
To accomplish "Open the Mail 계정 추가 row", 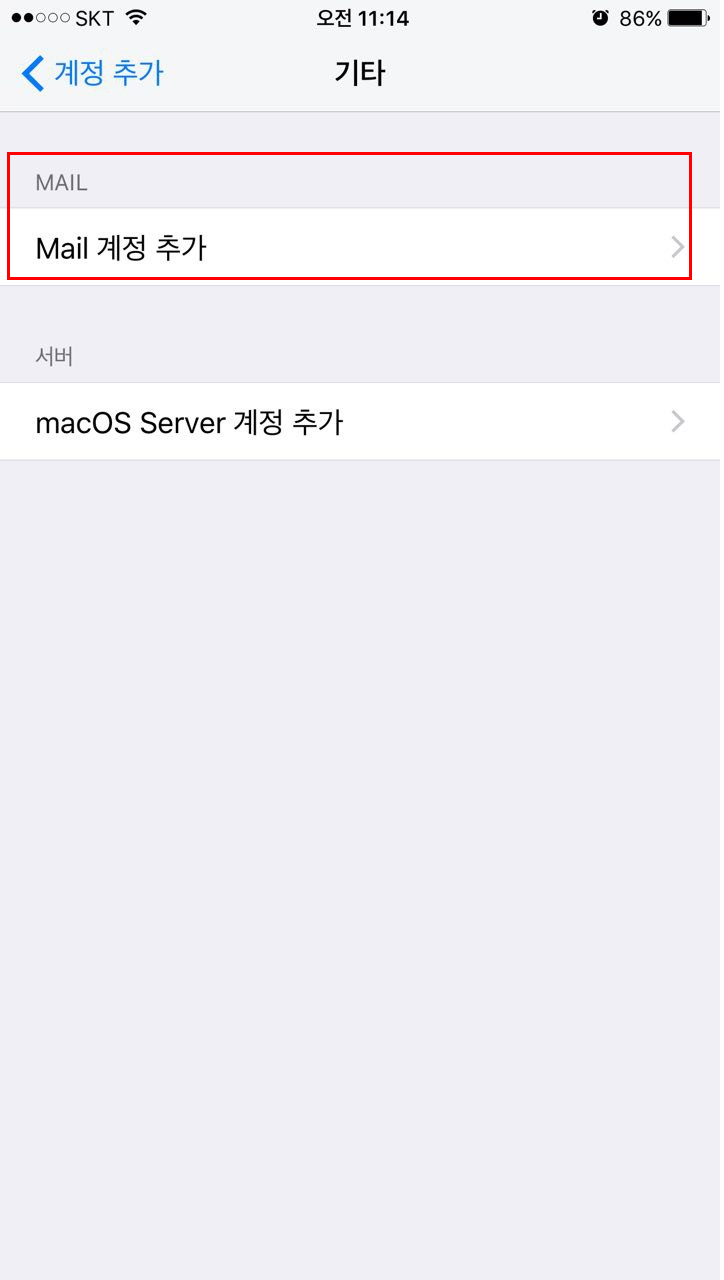I will (x=360, y=247).
